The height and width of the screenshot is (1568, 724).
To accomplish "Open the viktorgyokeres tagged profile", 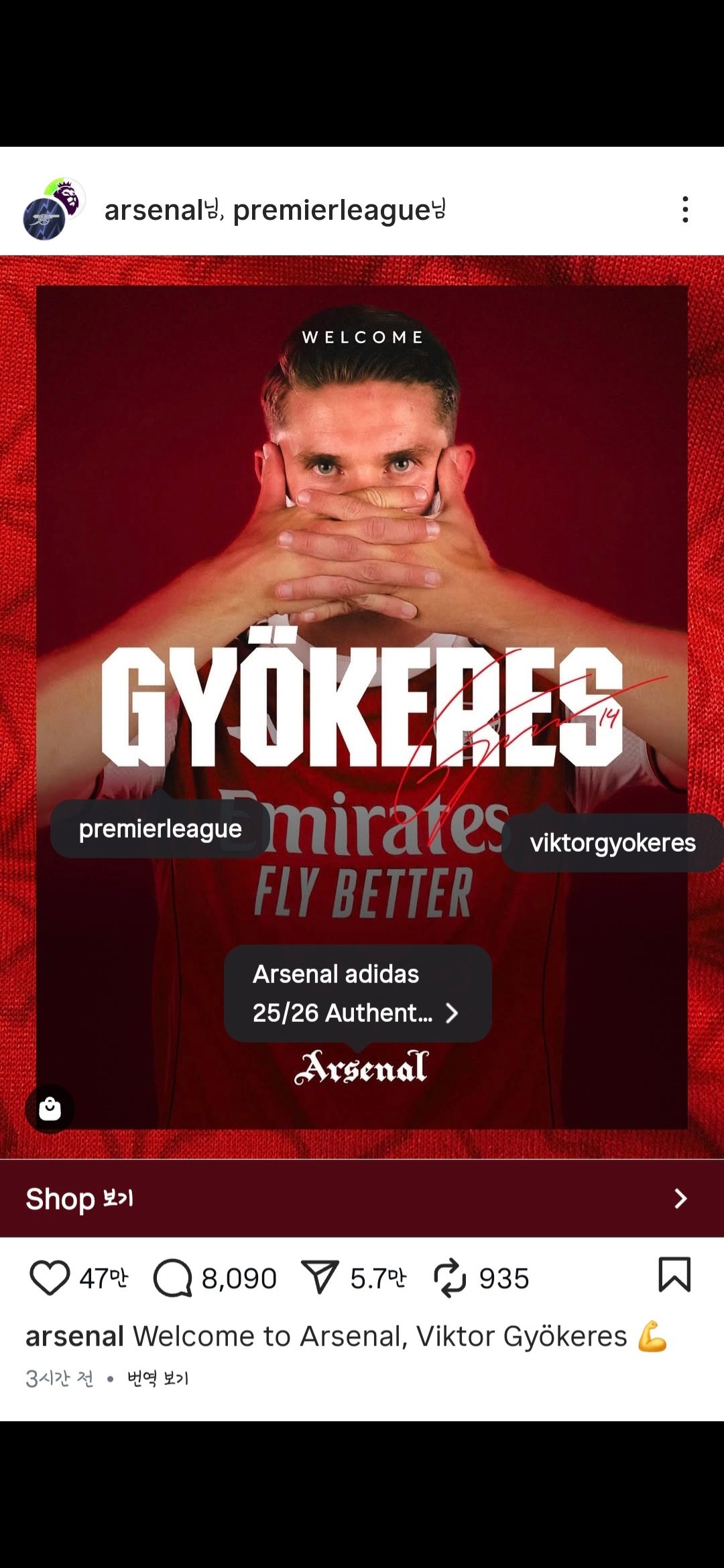I will point(612,843).
